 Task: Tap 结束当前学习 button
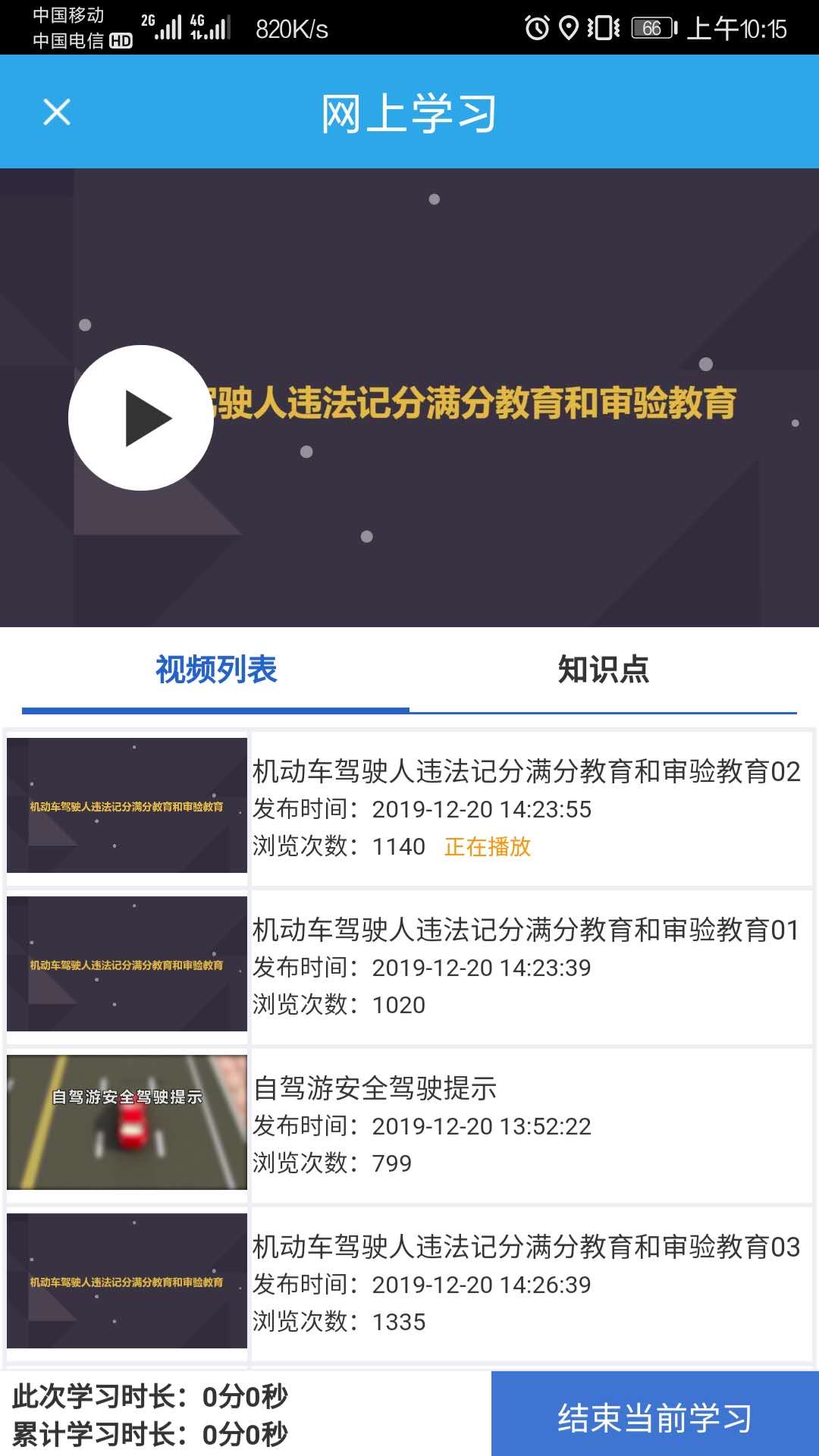pos(654,1414)
